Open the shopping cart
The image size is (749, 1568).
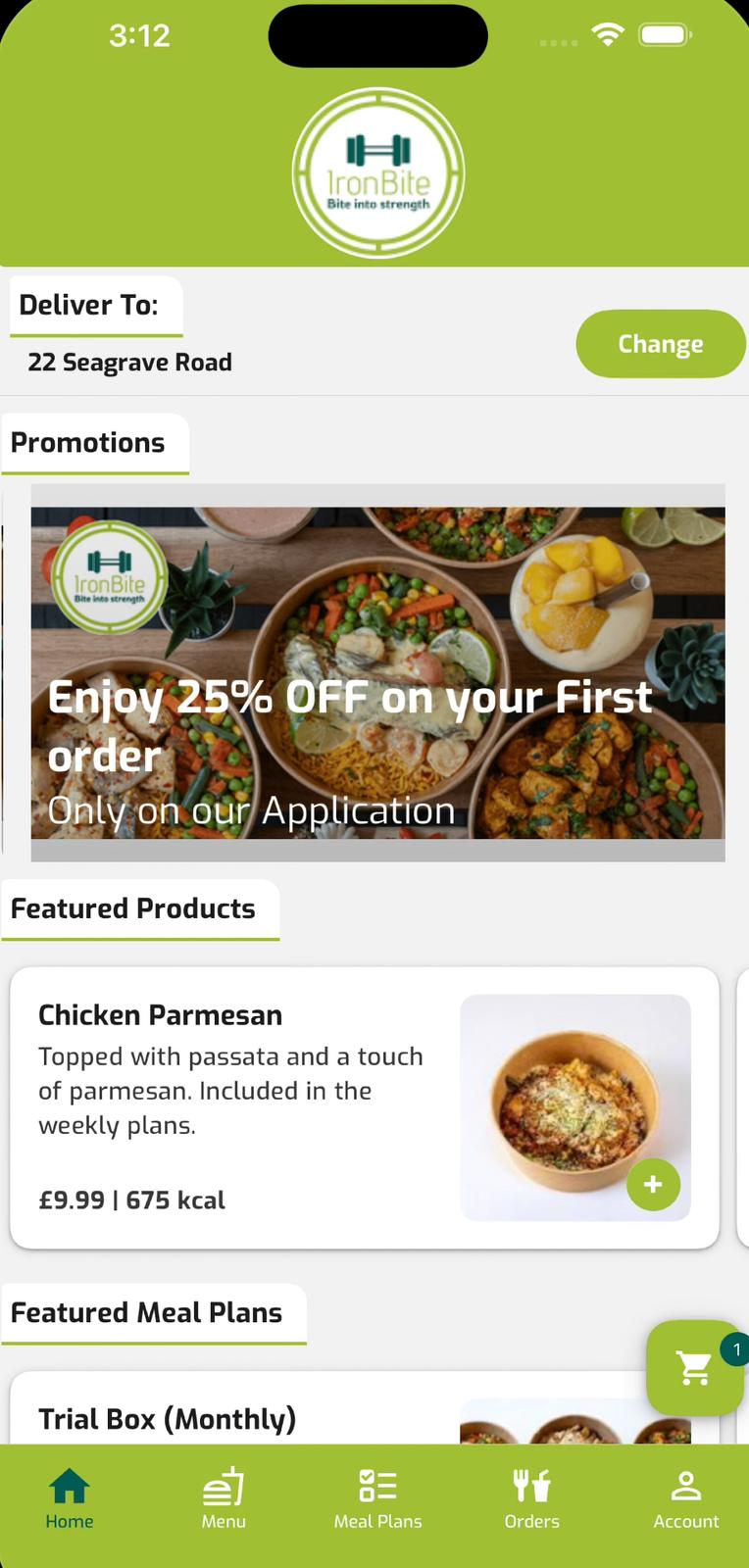point(695,1367)
